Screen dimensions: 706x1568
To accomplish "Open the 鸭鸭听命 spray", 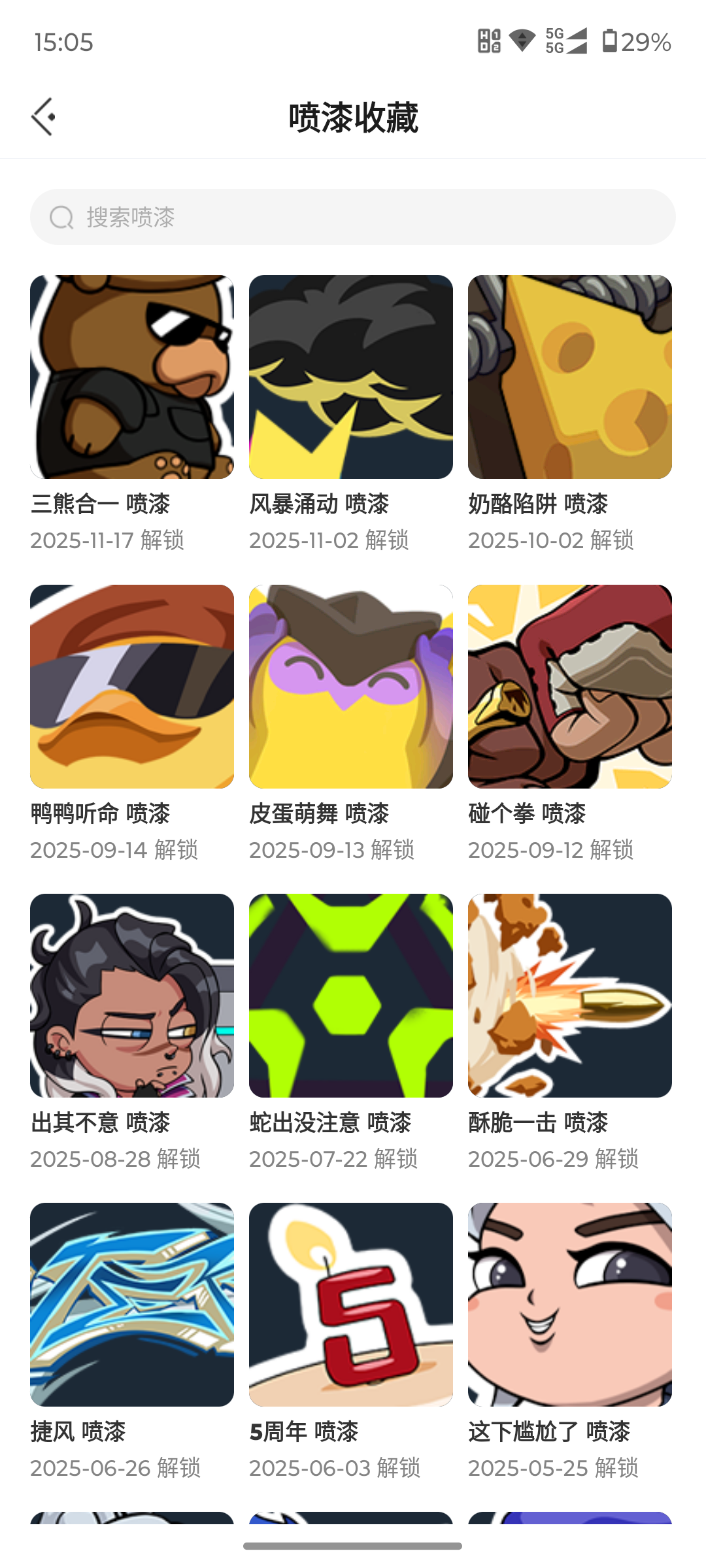I will click(132, 687).
